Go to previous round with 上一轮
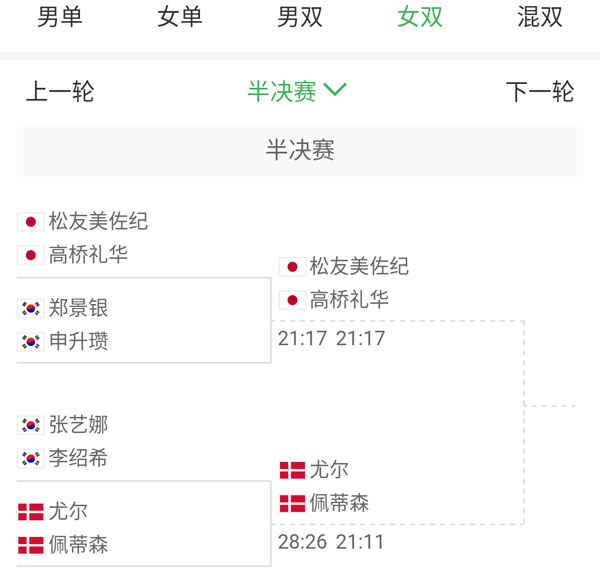 point(60,92)
